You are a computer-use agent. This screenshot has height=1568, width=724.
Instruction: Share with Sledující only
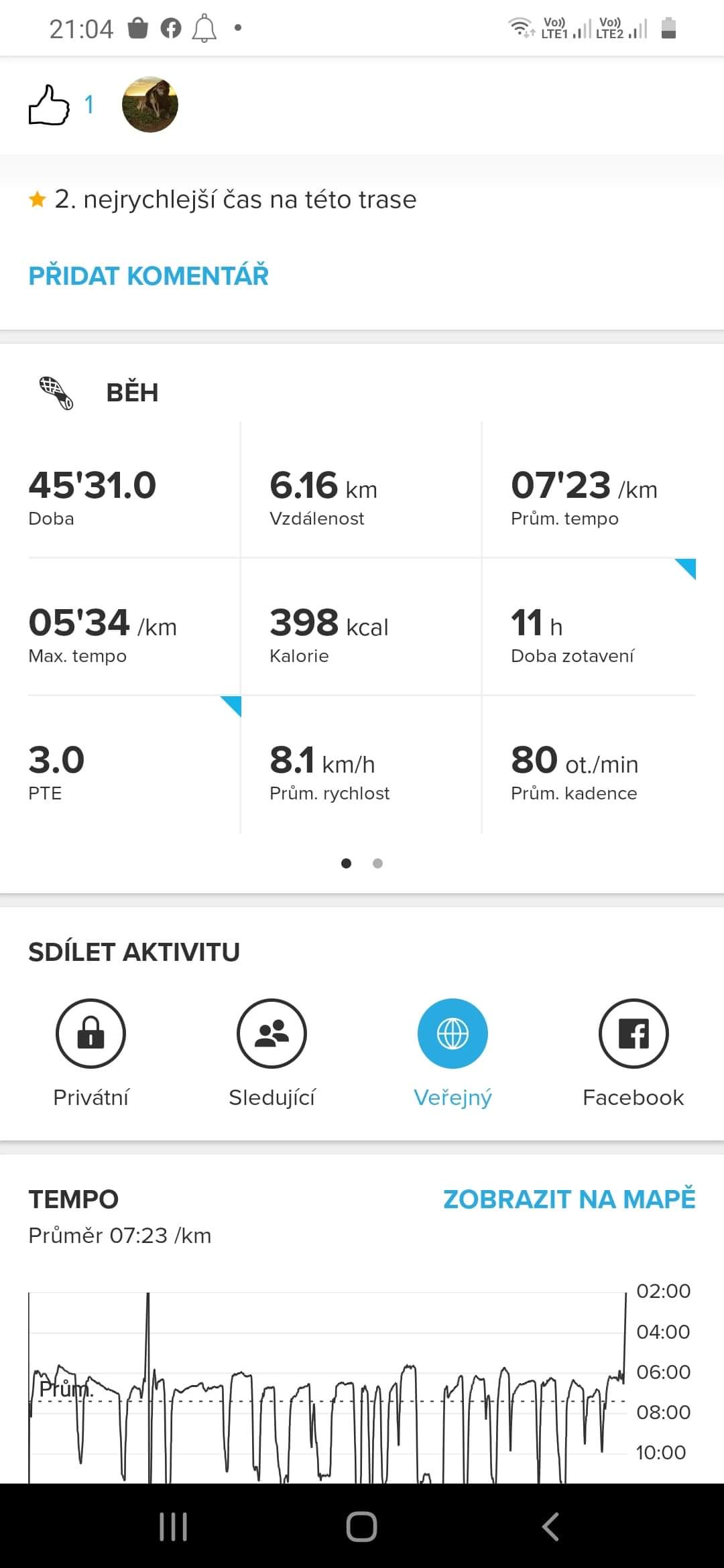[271, 1033]
